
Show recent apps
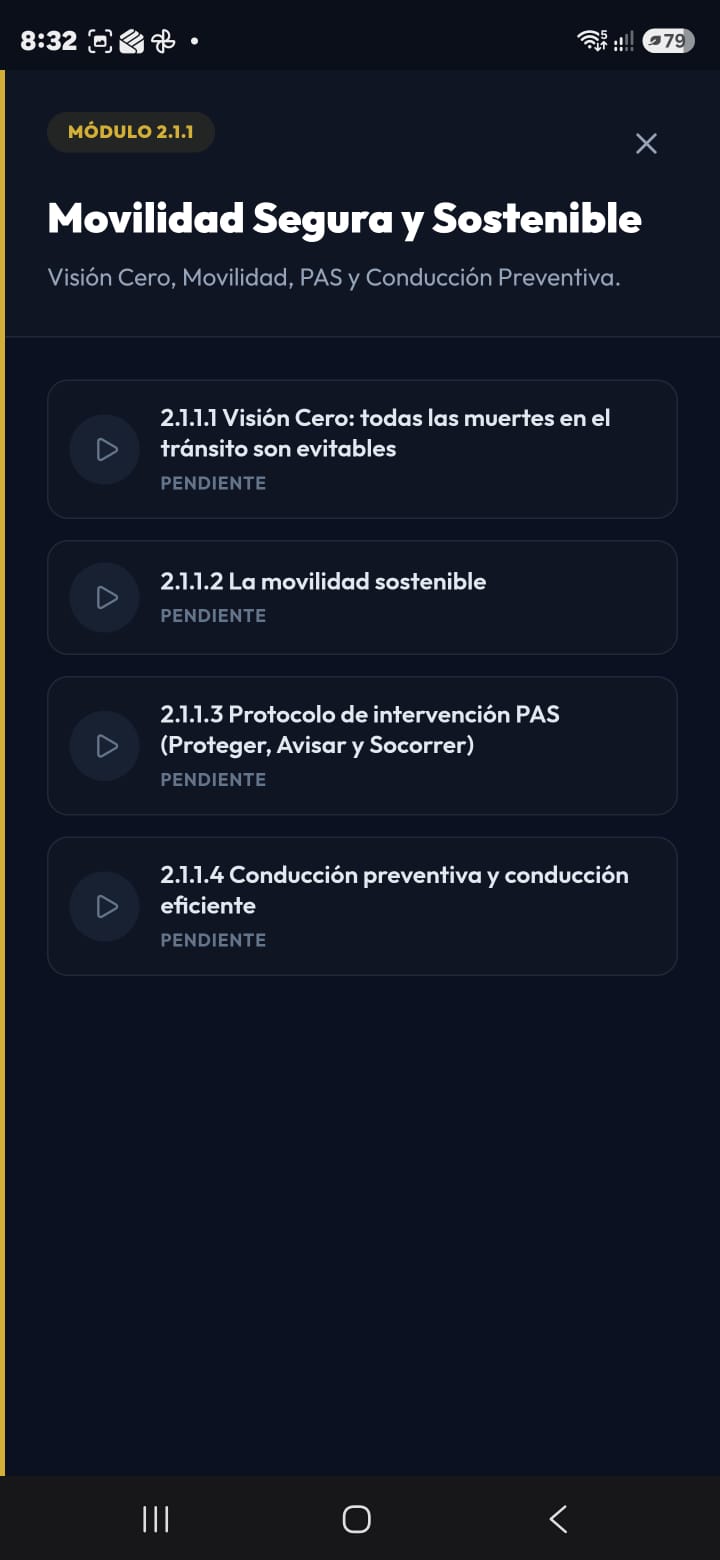(155, 1519)
